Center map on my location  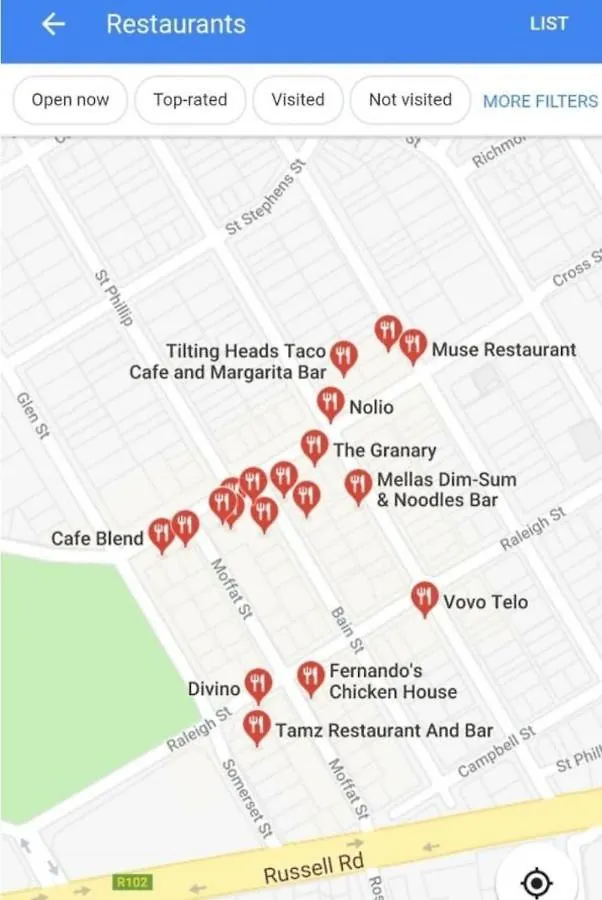537,882
